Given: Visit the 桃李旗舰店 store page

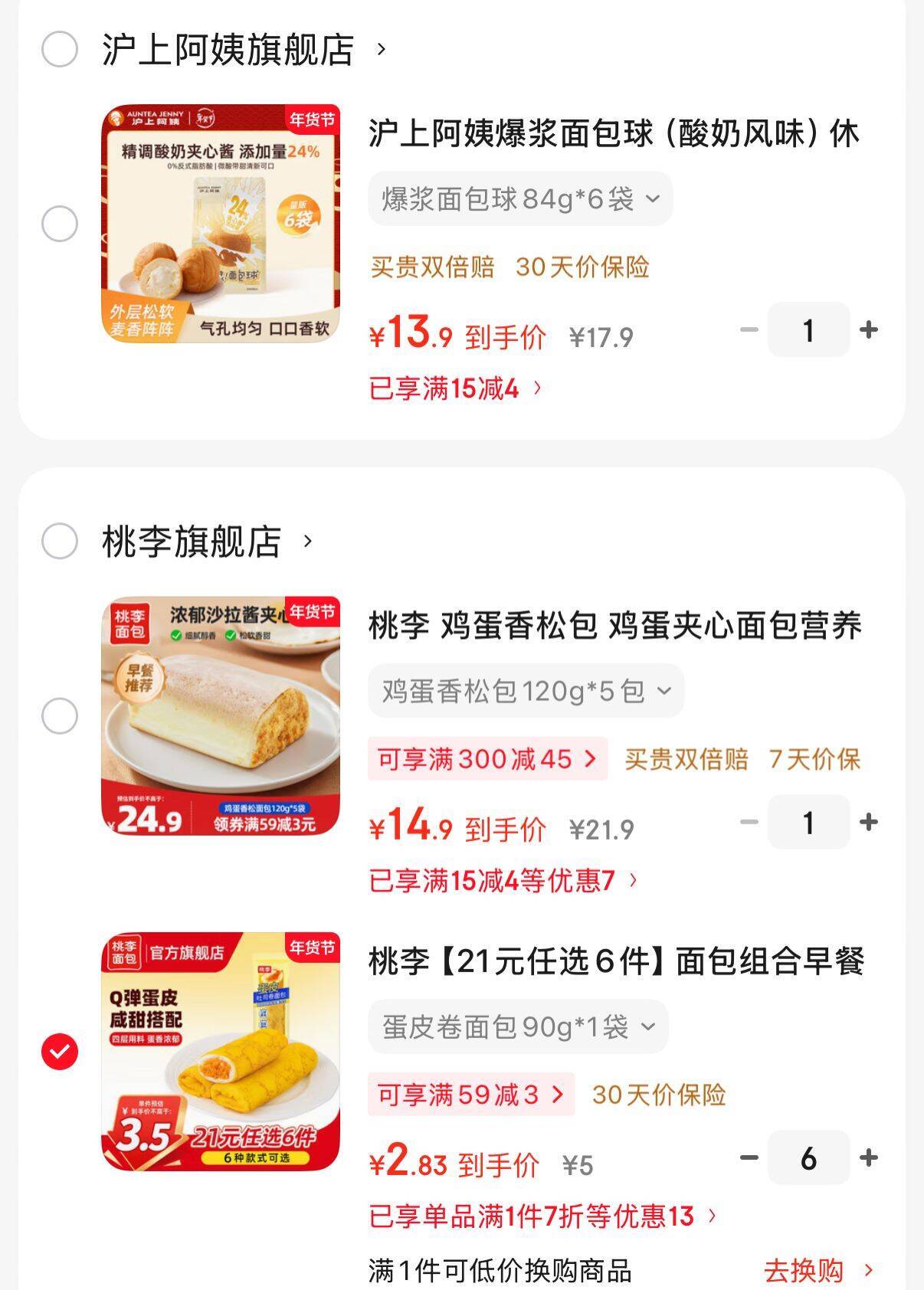Looking at the screenshot, I should click(x=207, y=542).
